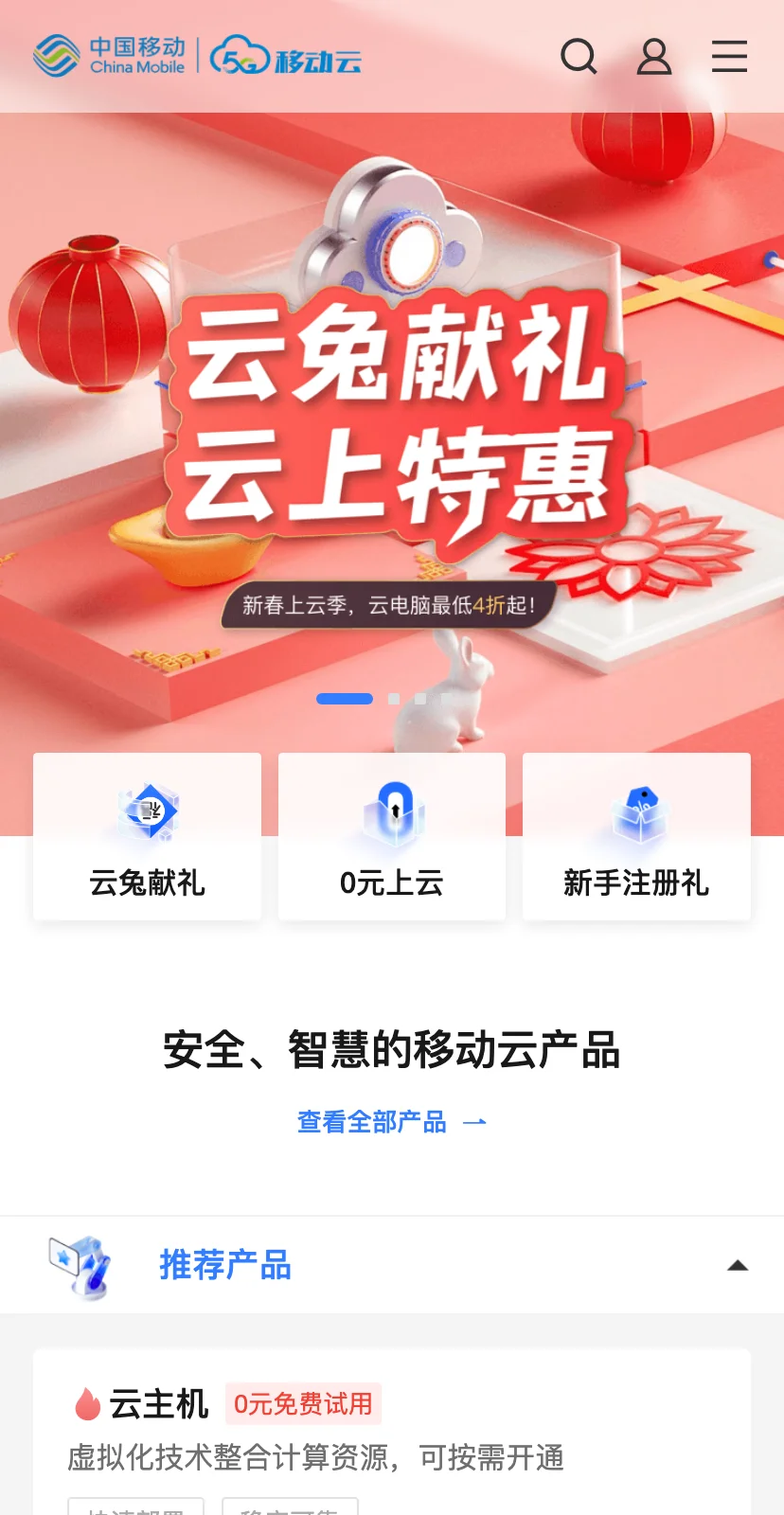Open the user account icon
The image size is (784, 1515).
coord(653,57)
